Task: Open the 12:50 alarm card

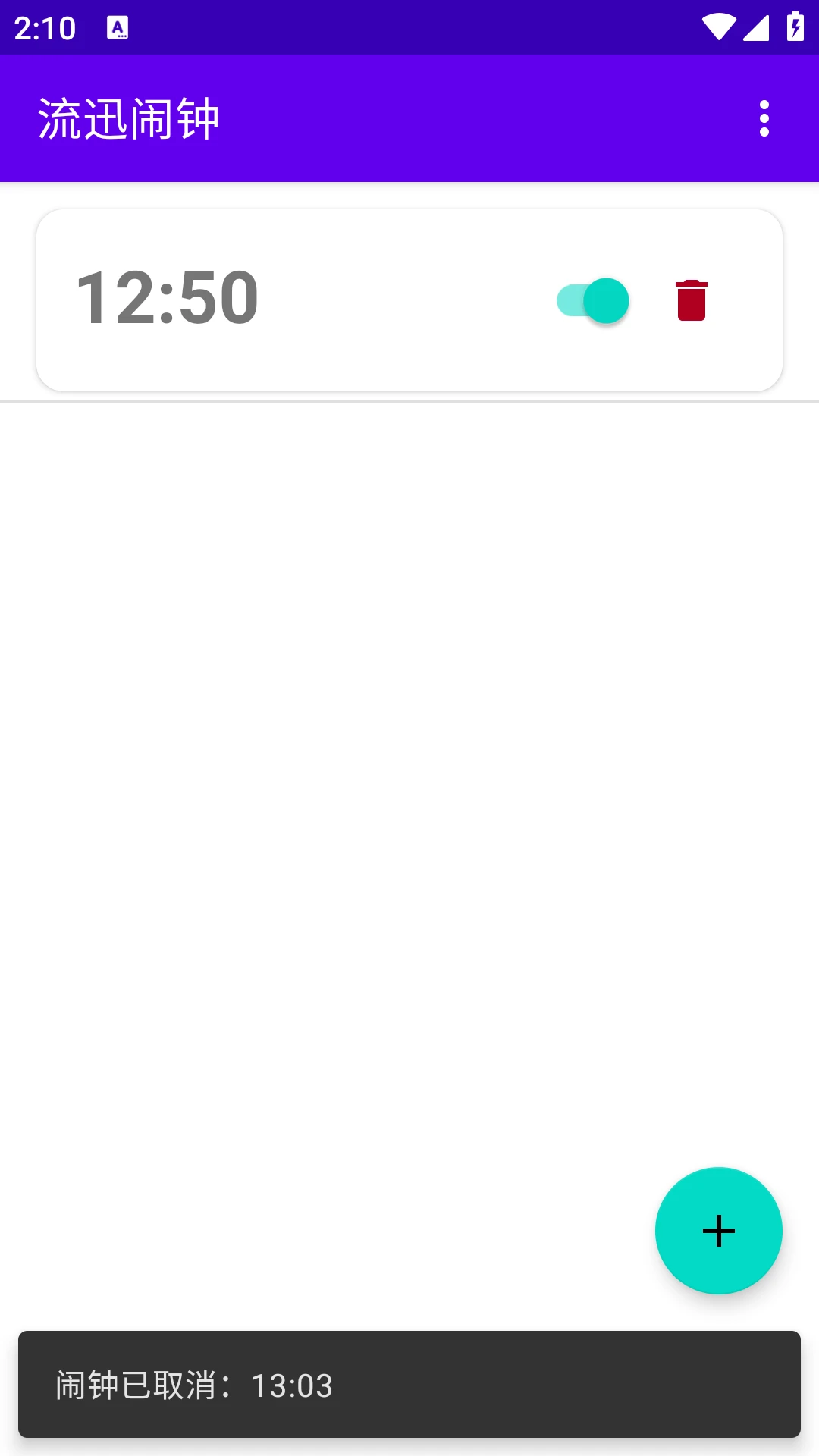Action: pos(303,300)
